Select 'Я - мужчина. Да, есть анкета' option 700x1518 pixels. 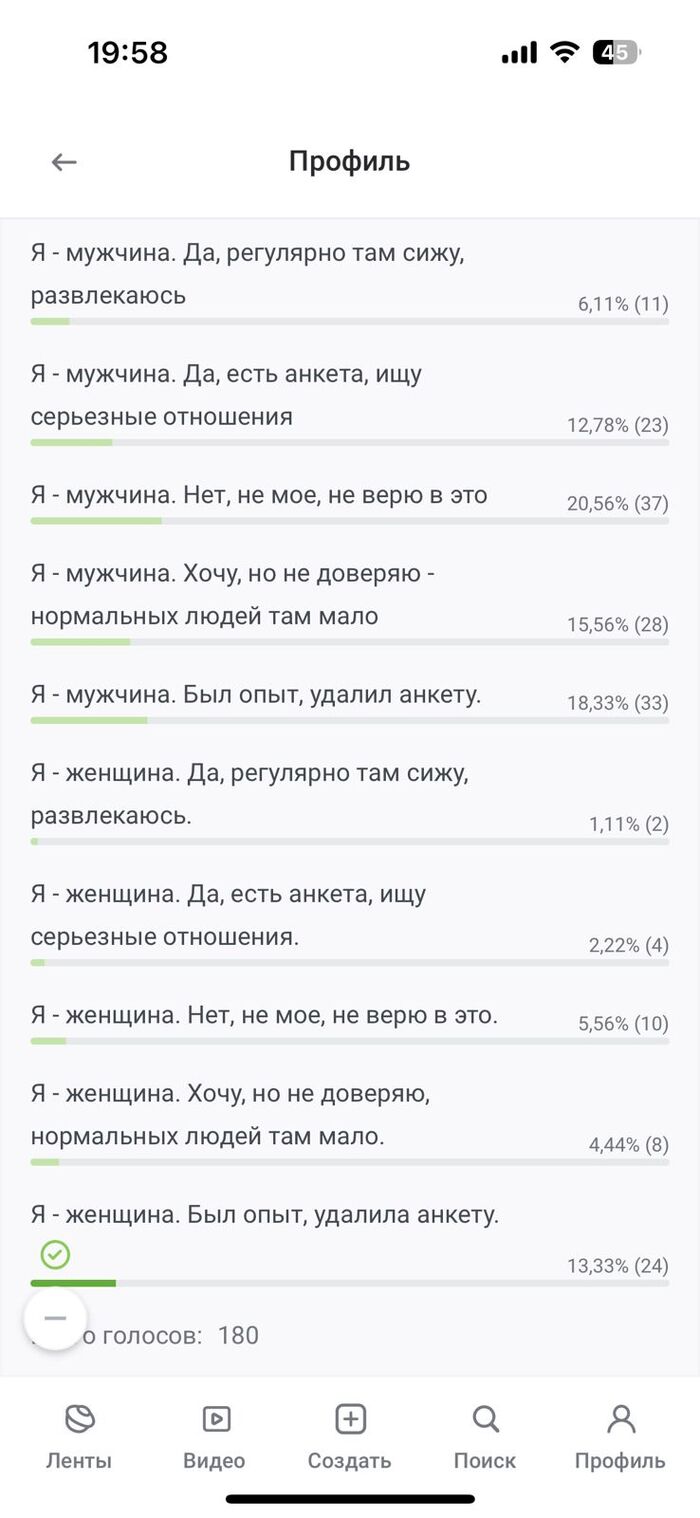pos(227,395)
